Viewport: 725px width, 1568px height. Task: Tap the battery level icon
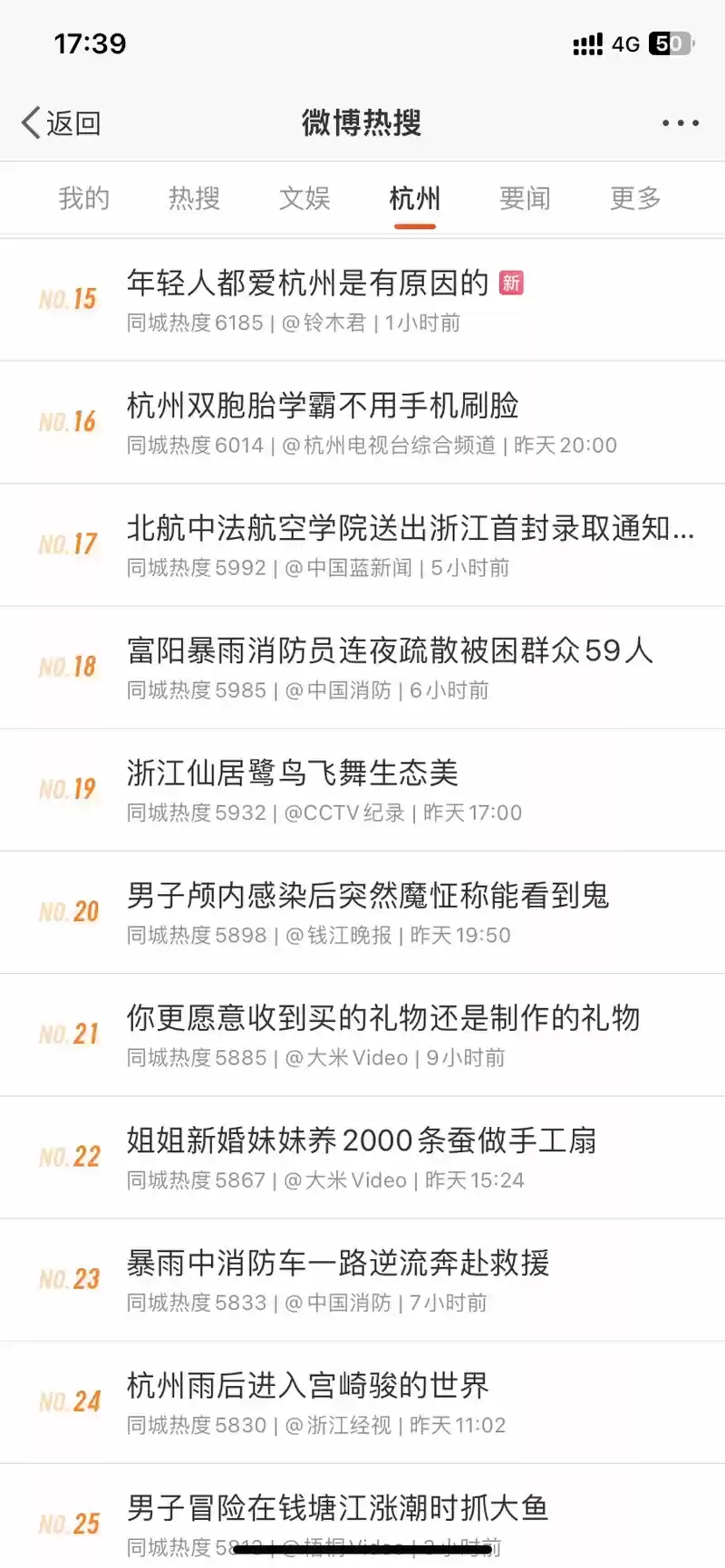(670, 43)
